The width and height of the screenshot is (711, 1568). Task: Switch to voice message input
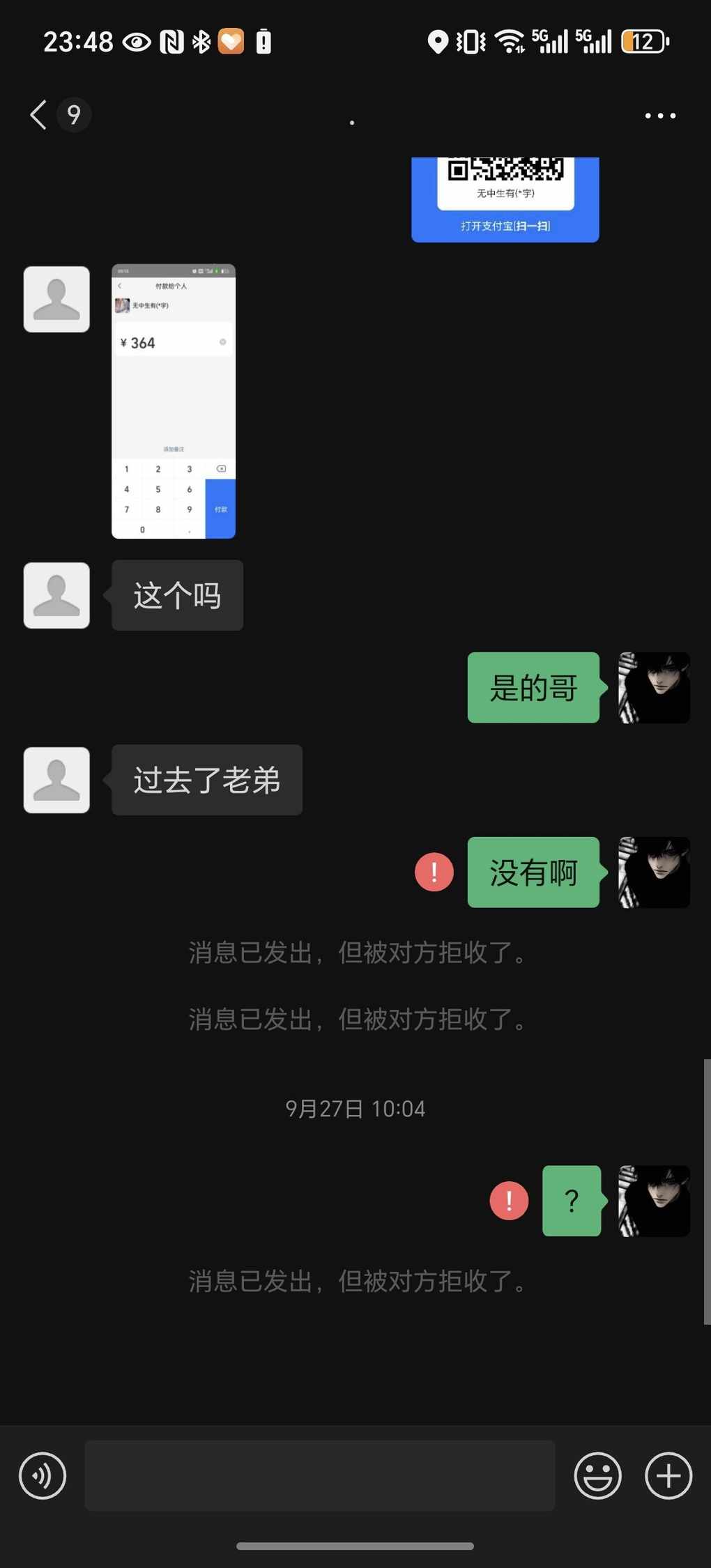[x=43, y=1475]
